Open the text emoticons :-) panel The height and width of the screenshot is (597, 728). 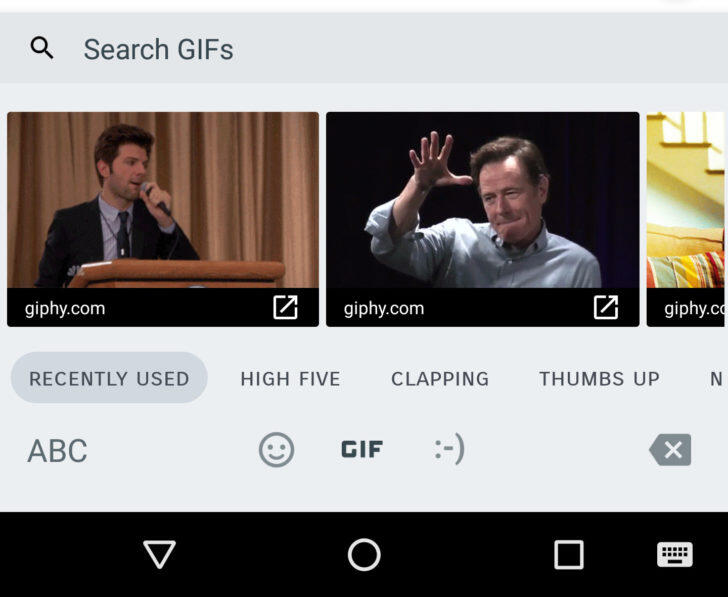[x=449, y=450]
